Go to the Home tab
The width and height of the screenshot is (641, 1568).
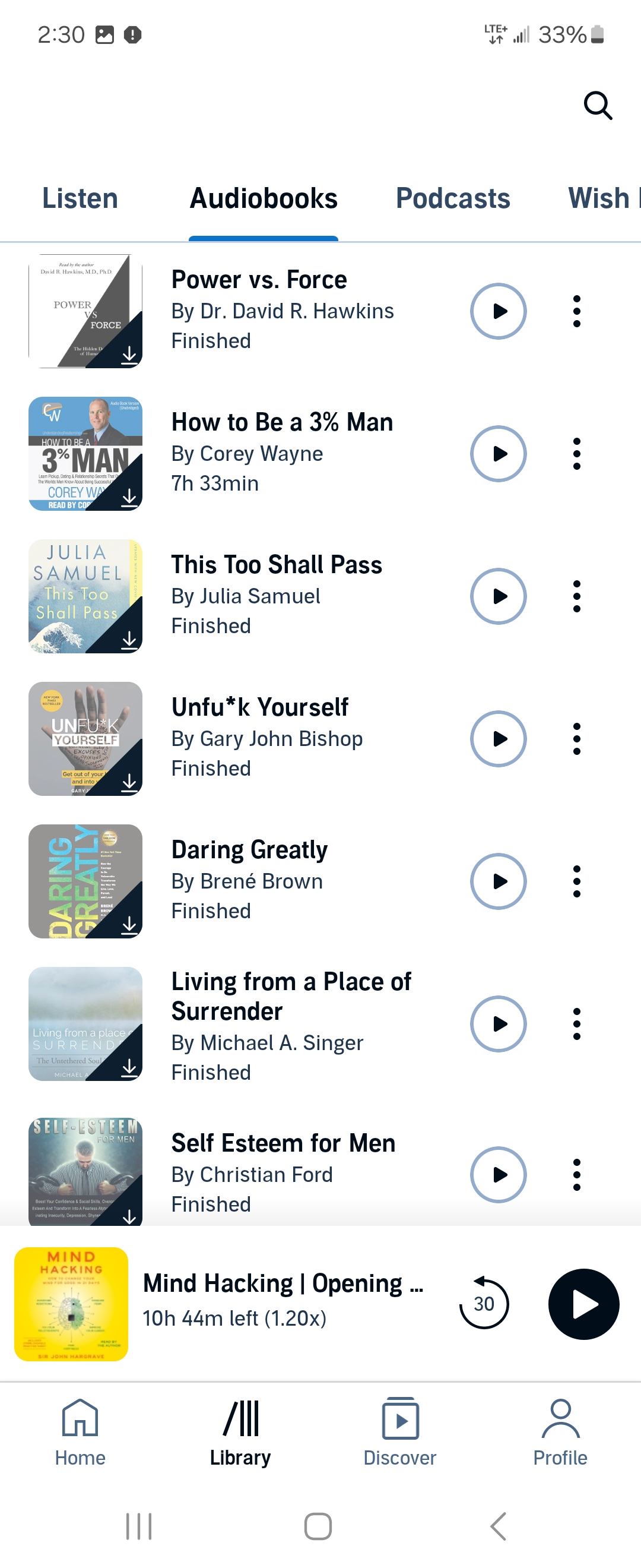pyautogui.click(x=80, y=1433)
